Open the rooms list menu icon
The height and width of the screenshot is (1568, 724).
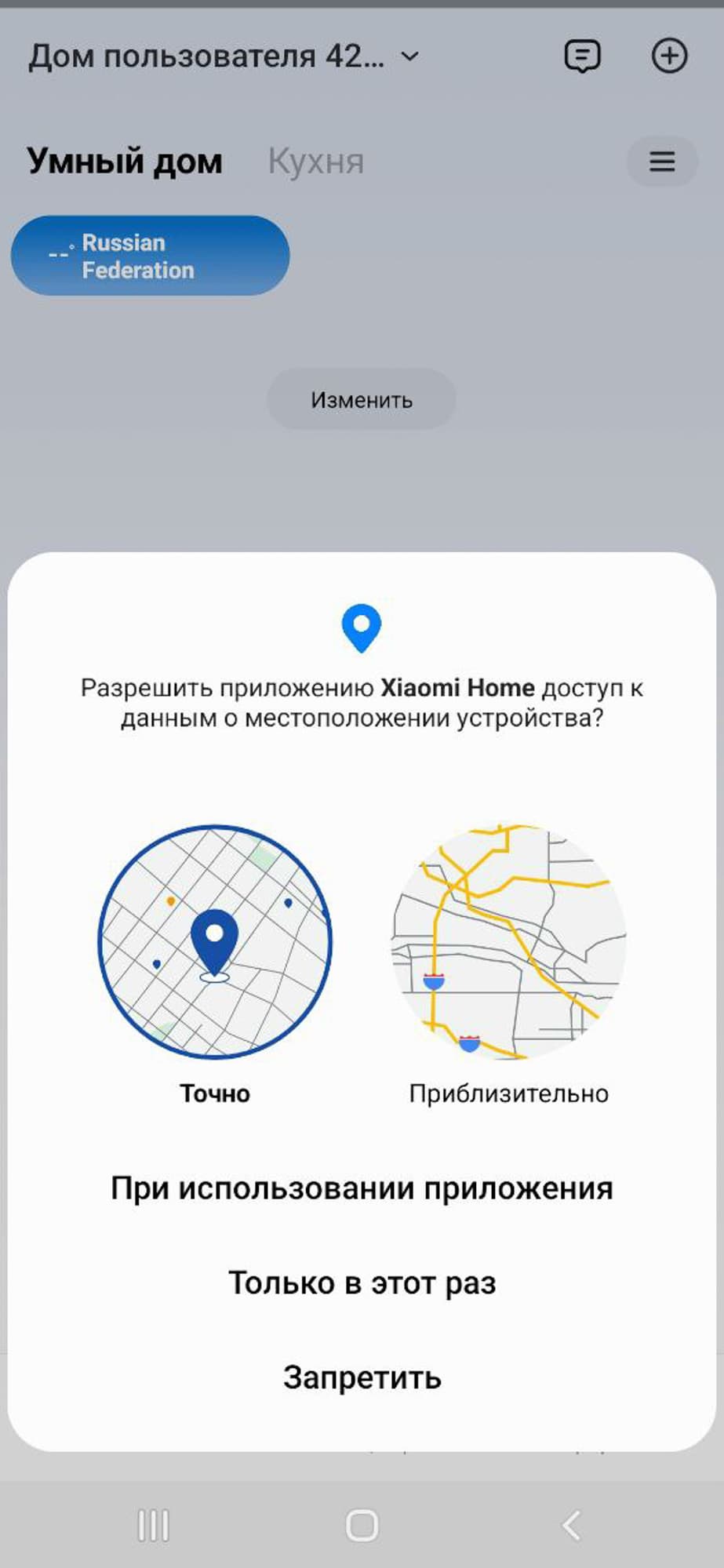coord(662,162)
